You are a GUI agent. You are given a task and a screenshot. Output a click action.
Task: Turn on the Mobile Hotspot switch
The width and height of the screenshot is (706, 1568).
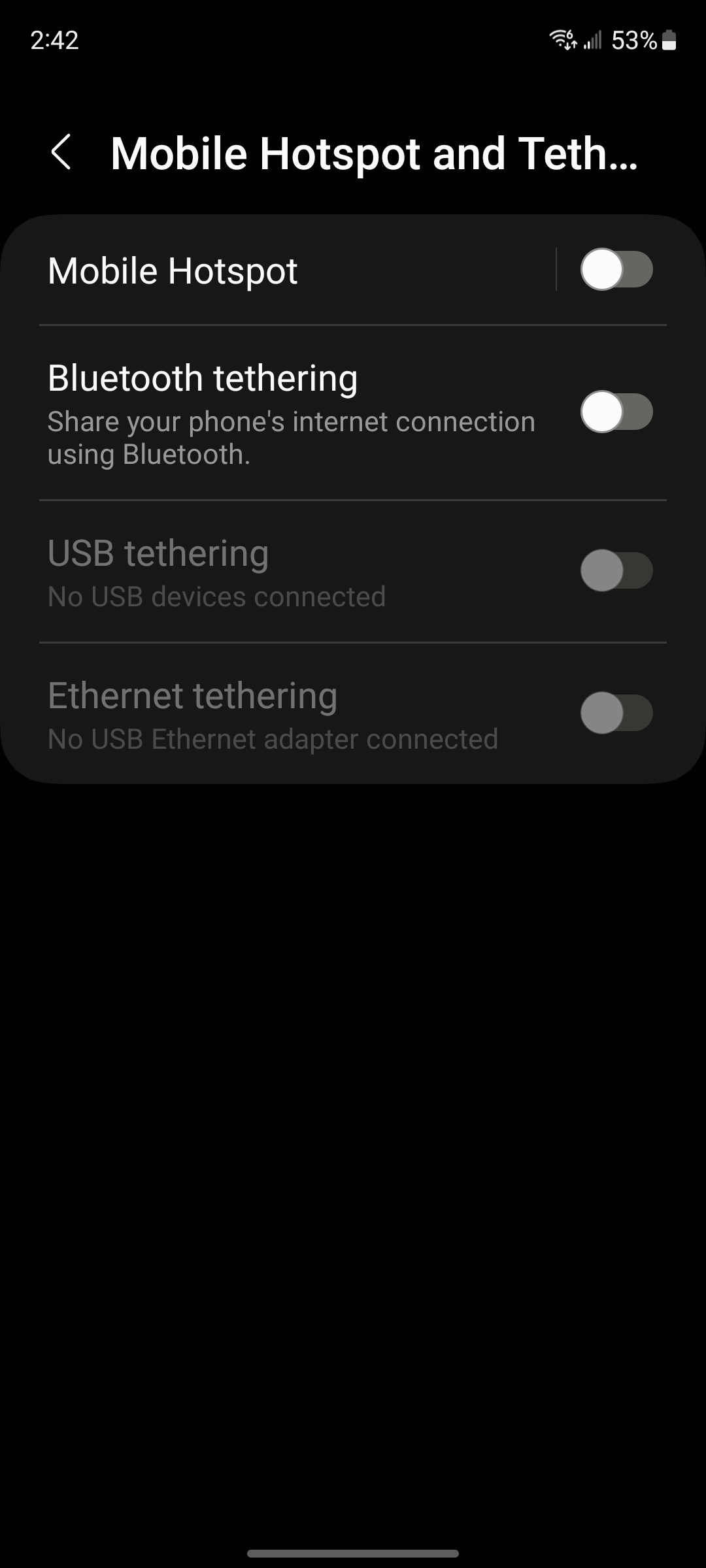[x=616, y=269]
